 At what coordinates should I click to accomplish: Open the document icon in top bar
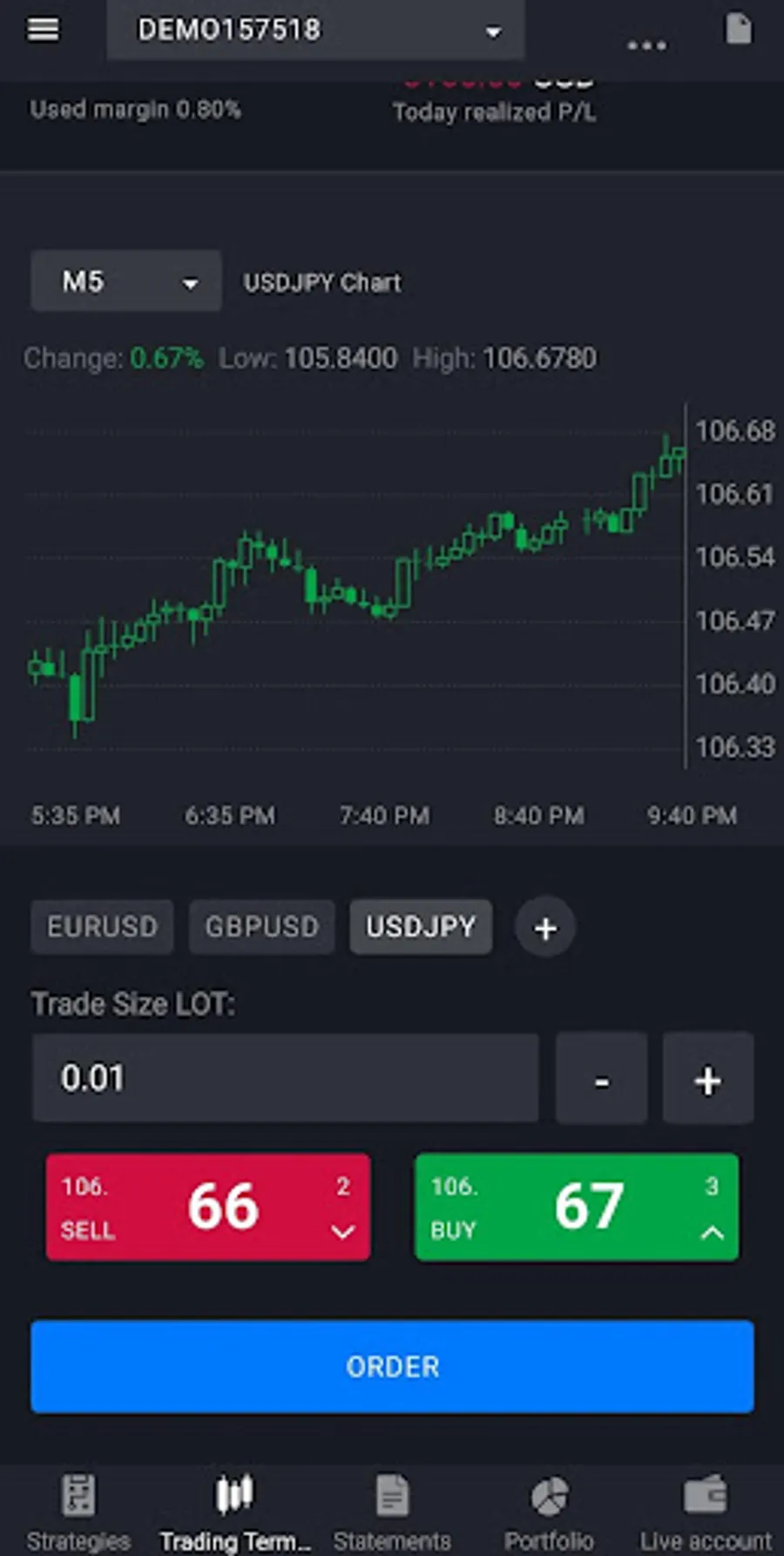(738, 29)
